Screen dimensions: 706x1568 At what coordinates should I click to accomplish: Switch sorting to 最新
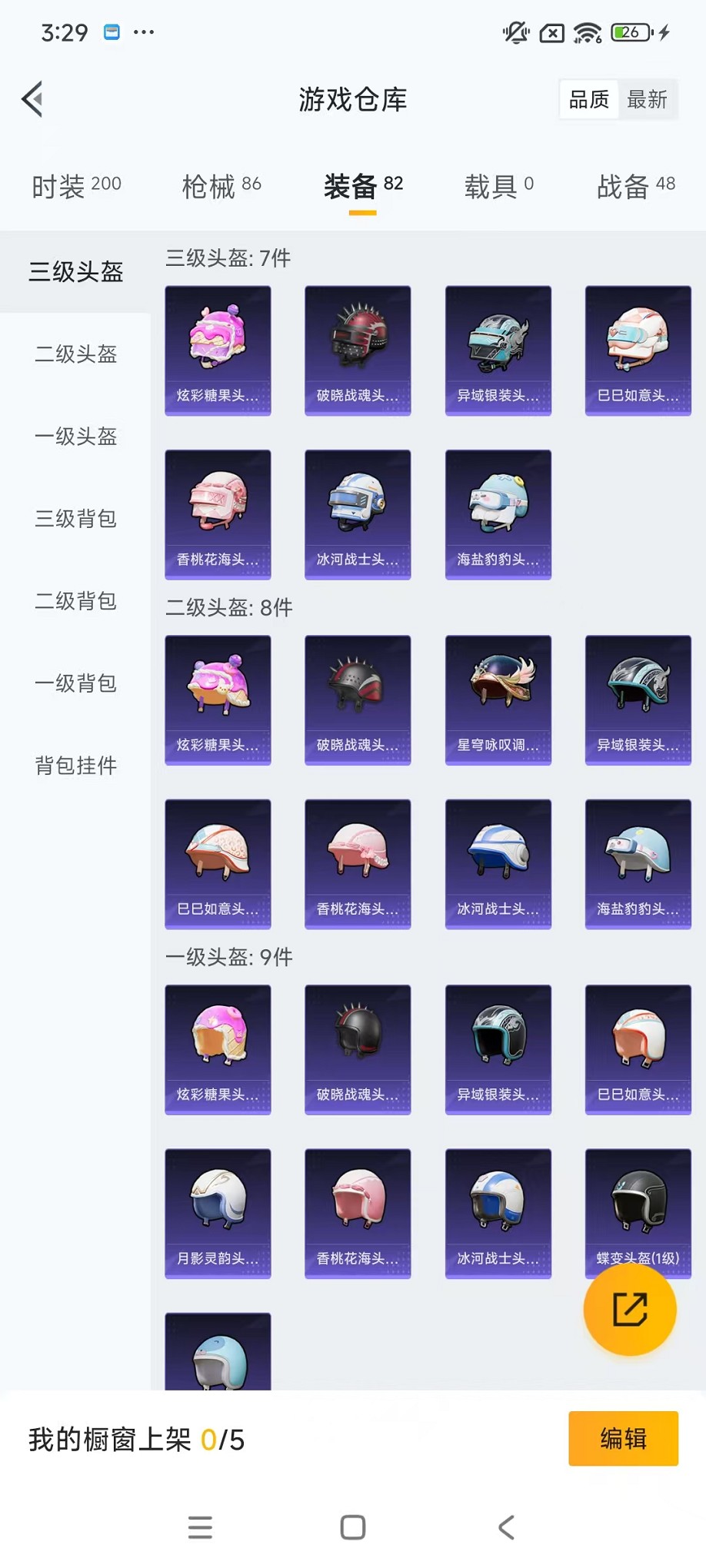pyautogui.click(x=648, y=99)
